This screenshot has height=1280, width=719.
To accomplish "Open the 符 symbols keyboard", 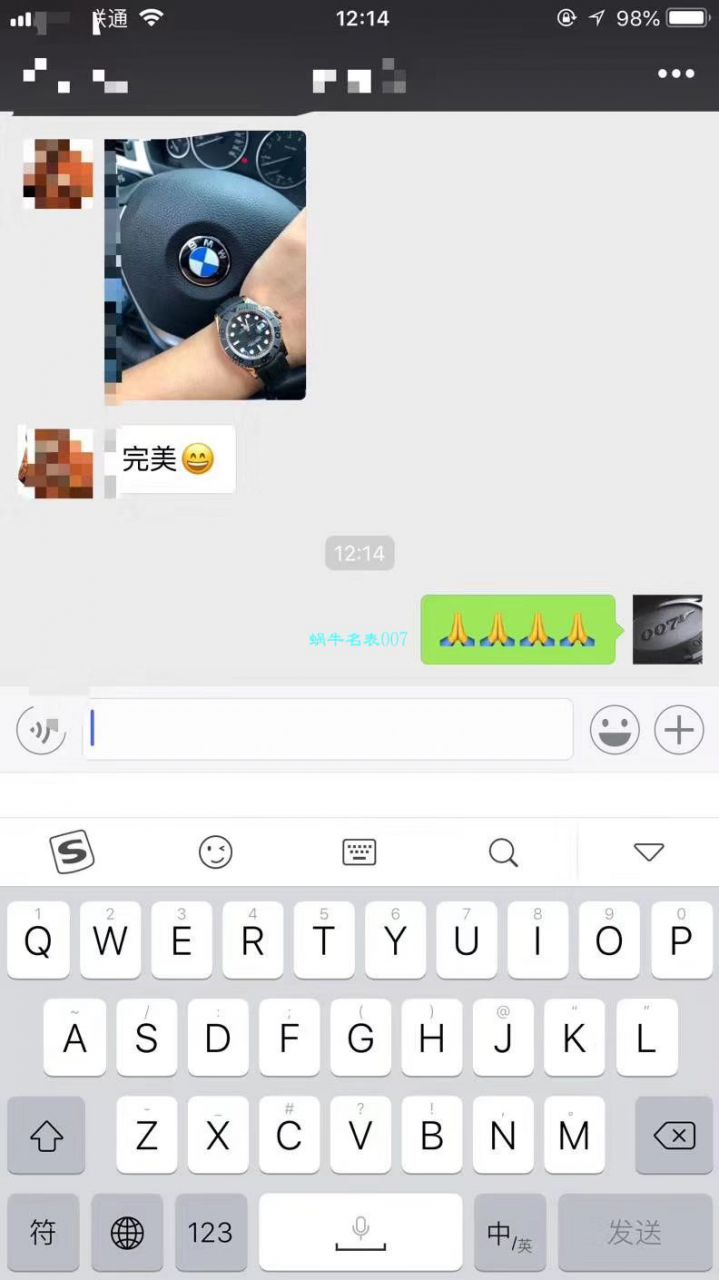I will pyautogui.click(x=43, y=1233).
